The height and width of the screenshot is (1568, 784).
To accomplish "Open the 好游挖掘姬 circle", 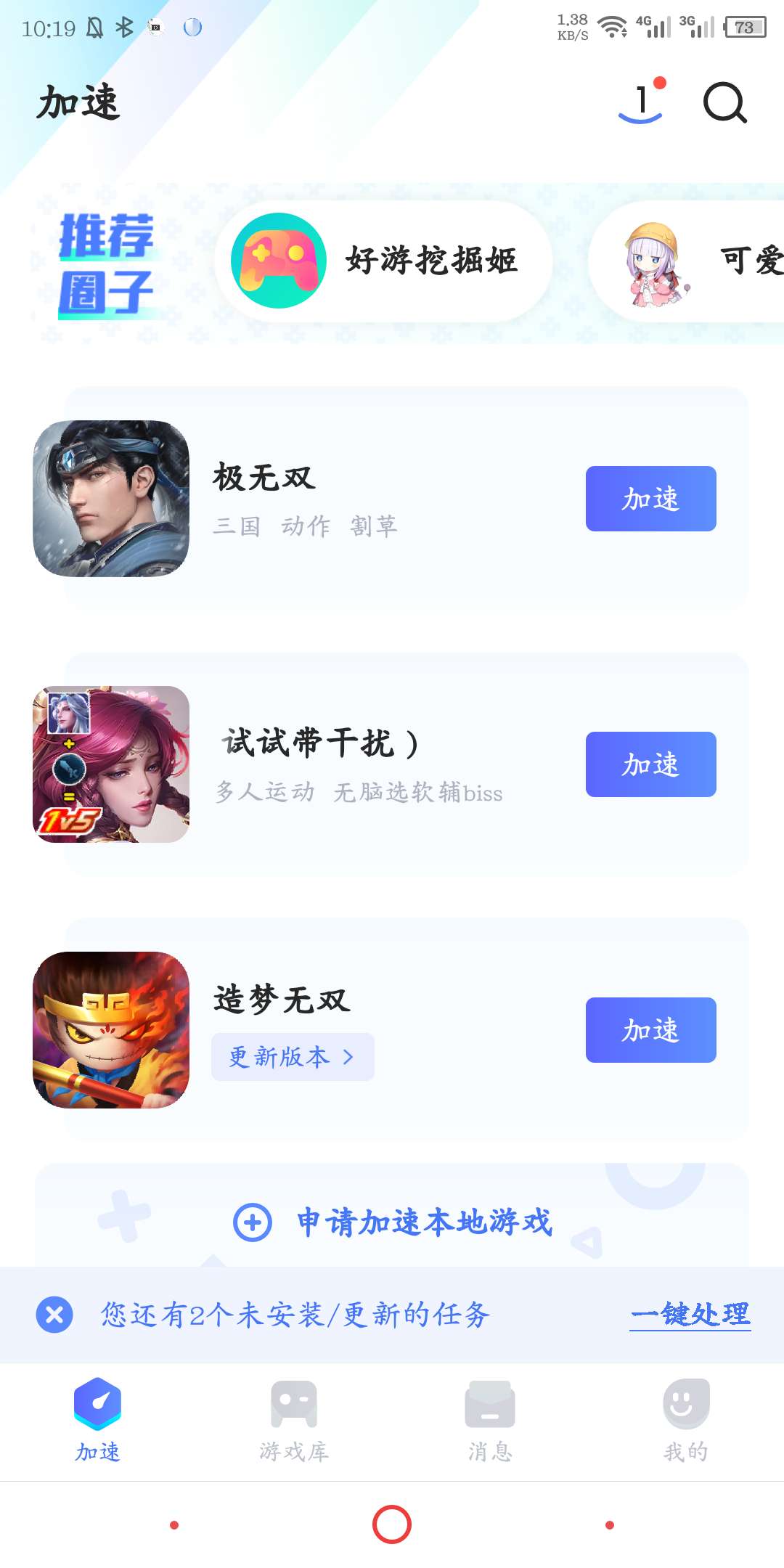I will [383, 261].
